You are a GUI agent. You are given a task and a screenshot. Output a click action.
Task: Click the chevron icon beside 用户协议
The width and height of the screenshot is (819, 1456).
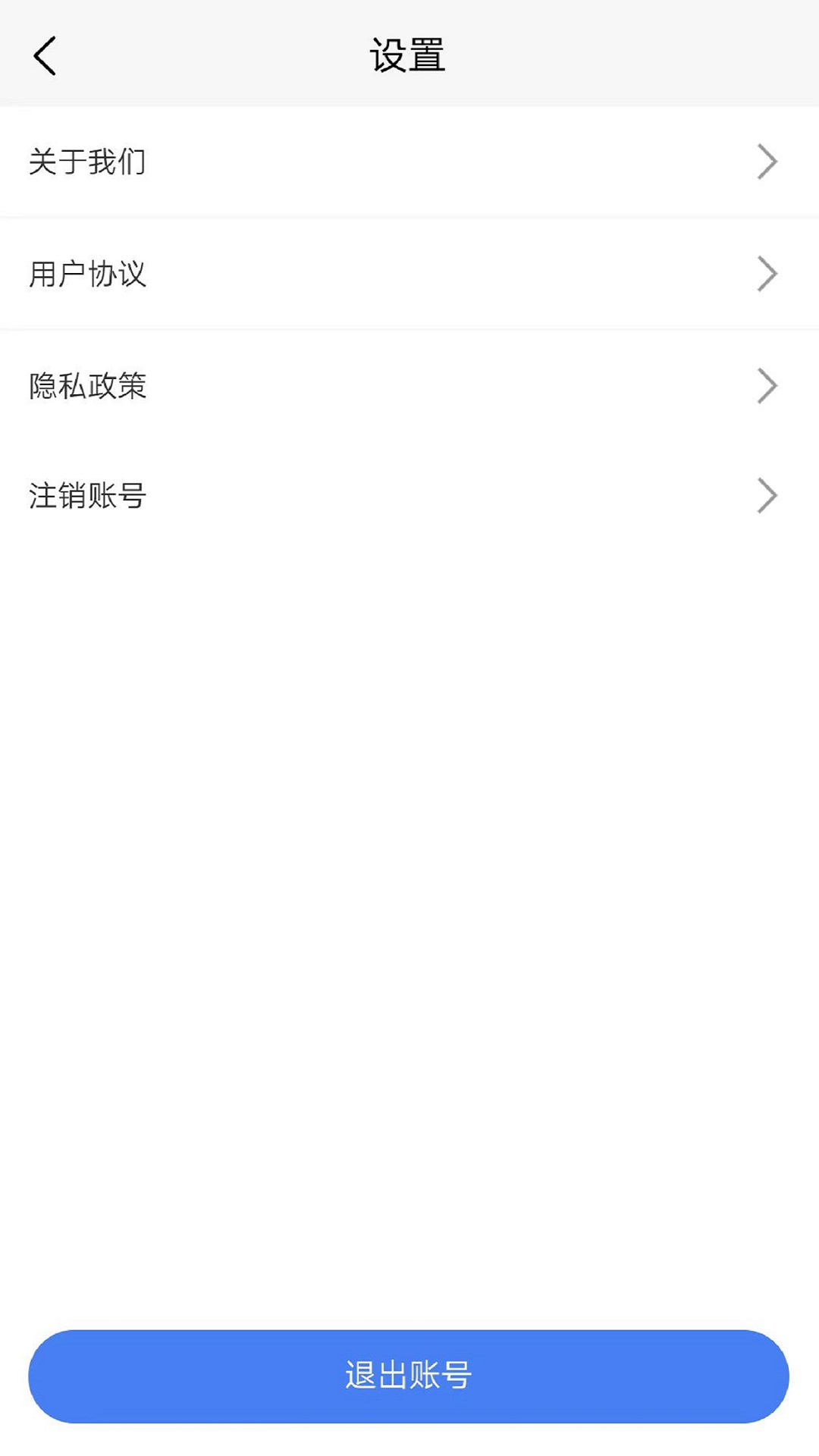tap(767, 273)
